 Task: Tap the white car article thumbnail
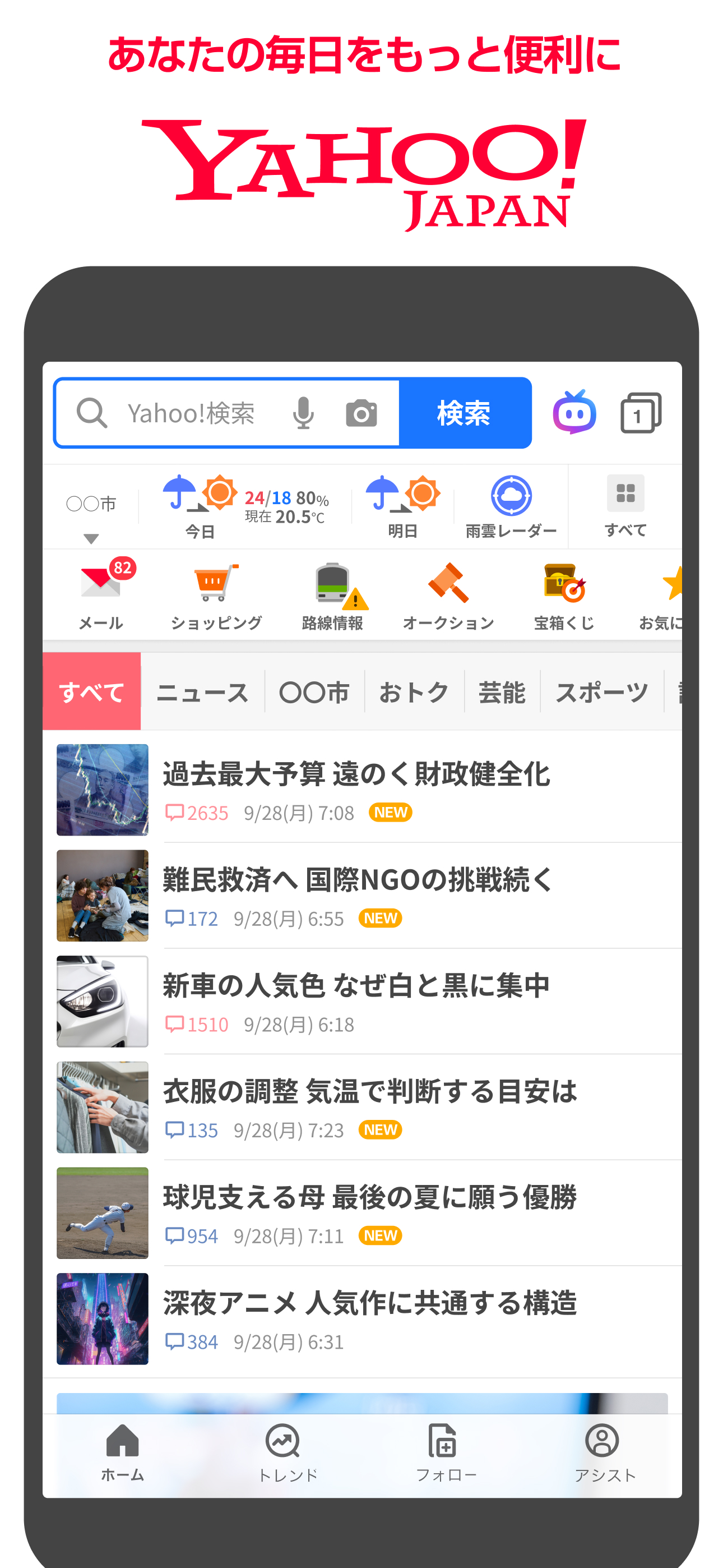pyautogui.click(x=101, y=1000)
